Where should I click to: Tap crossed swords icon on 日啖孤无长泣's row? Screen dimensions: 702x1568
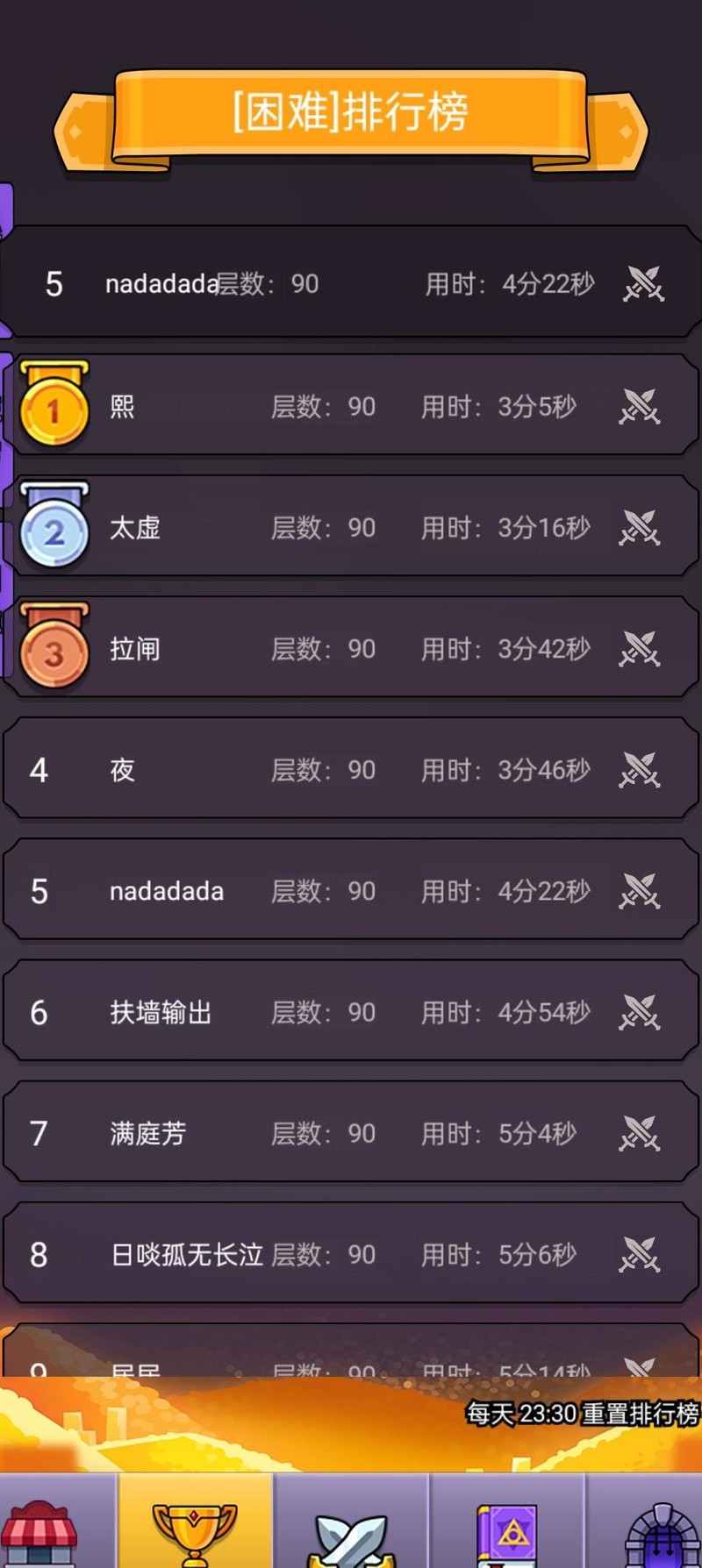click(639, 1254)
